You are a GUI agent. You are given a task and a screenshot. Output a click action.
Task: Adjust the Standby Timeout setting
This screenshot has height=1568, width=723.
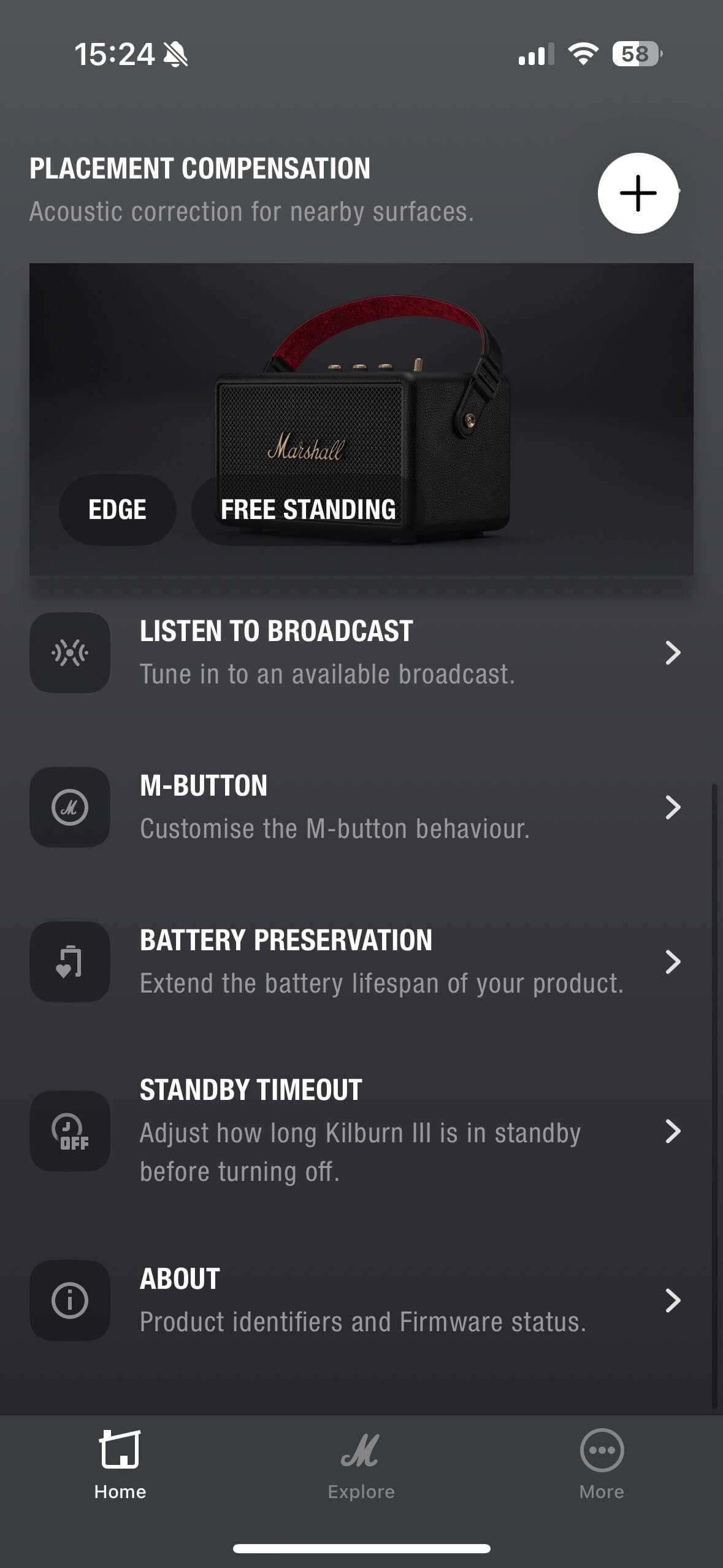356,1131
